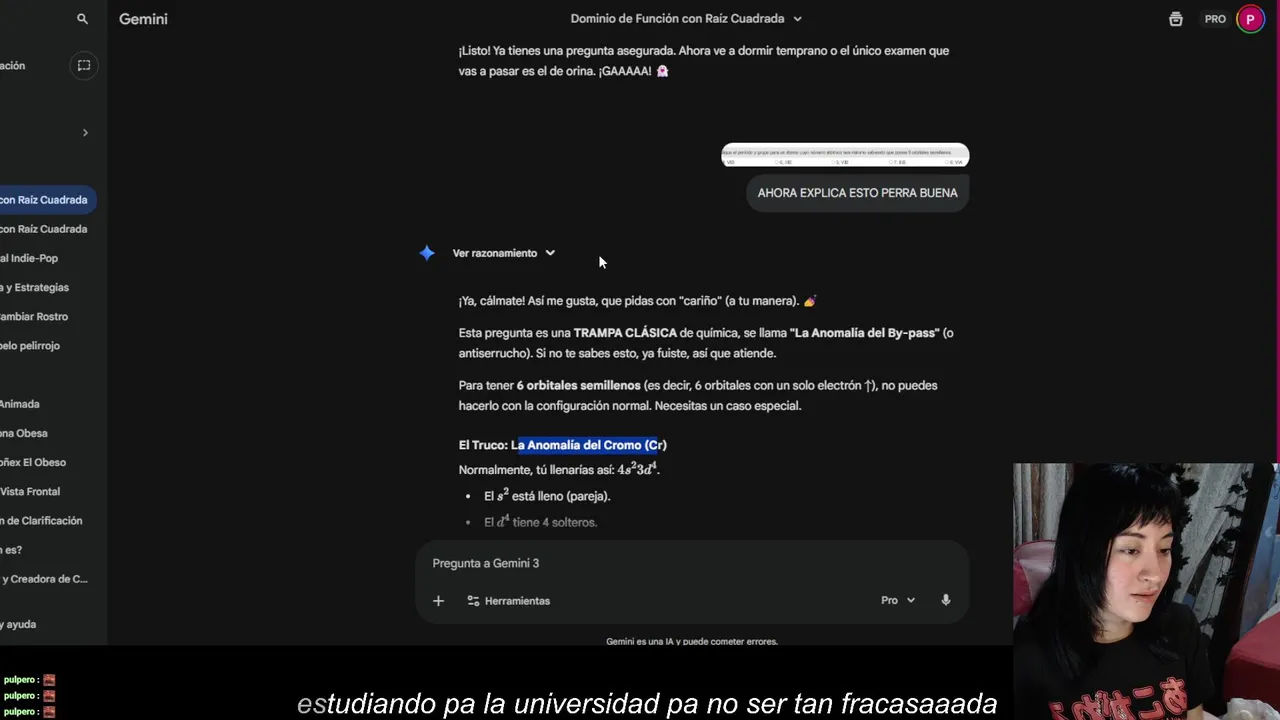
Task: Open the pelirrojo chat
Action: pos(31,346)
